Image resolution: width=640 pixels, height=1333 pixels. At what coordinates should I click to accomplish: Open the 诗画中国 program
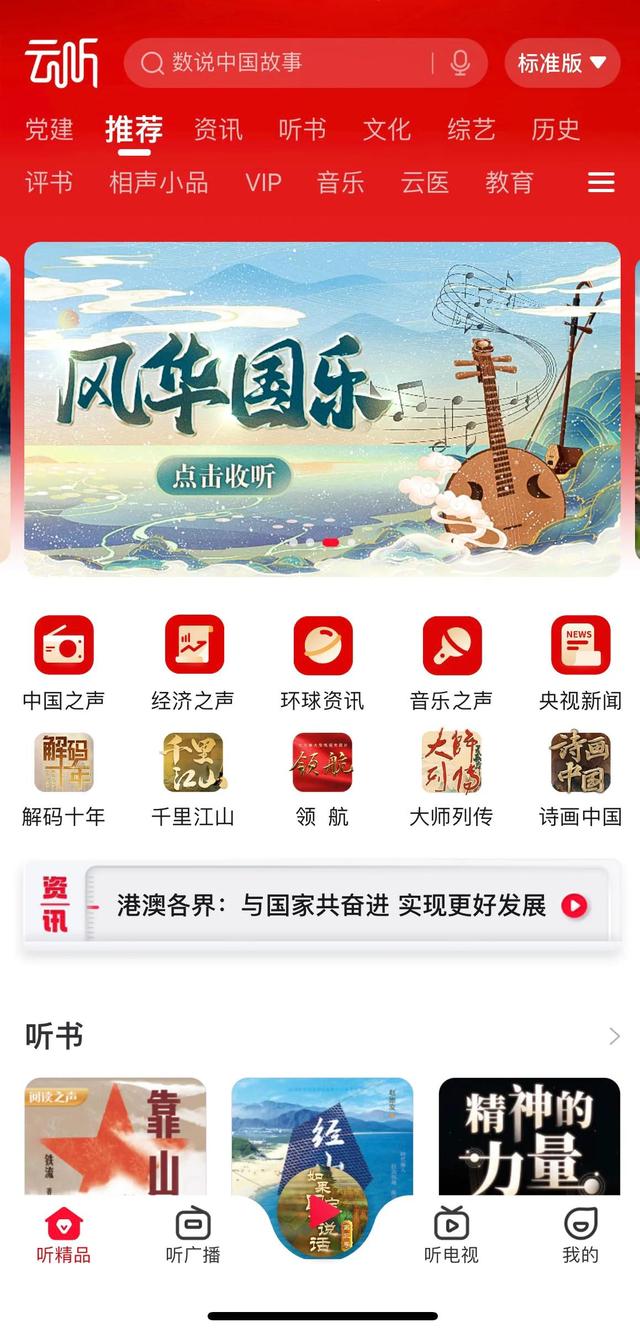tap(581, 780)
